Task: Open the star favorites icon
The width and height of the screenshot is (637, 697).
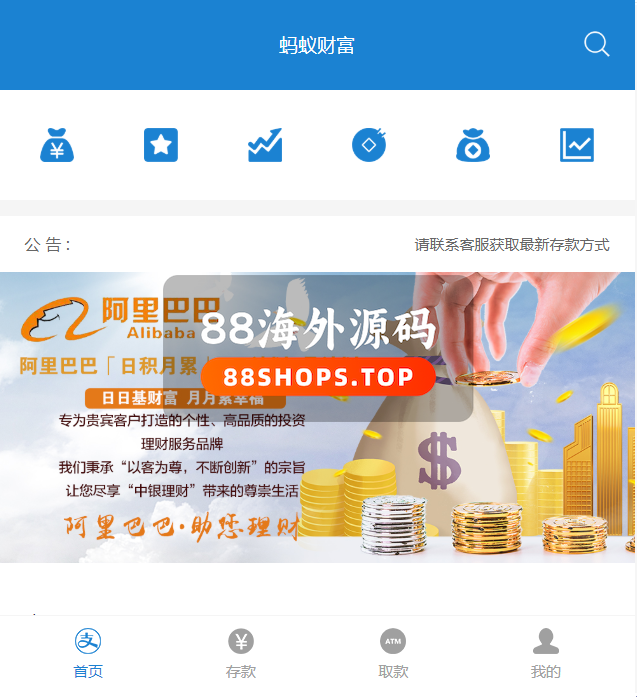Action: (x=161, y=146)
